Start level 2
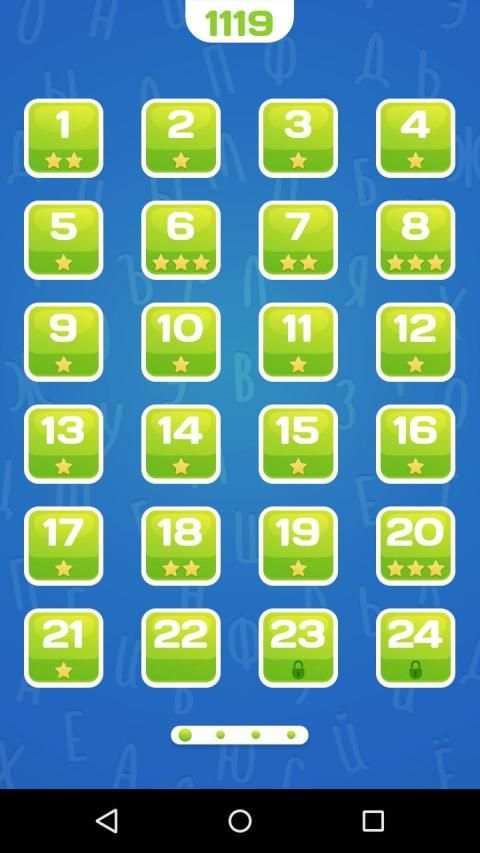Image resolution: width=480 pixels, height=853 pixels. point(181,138)
